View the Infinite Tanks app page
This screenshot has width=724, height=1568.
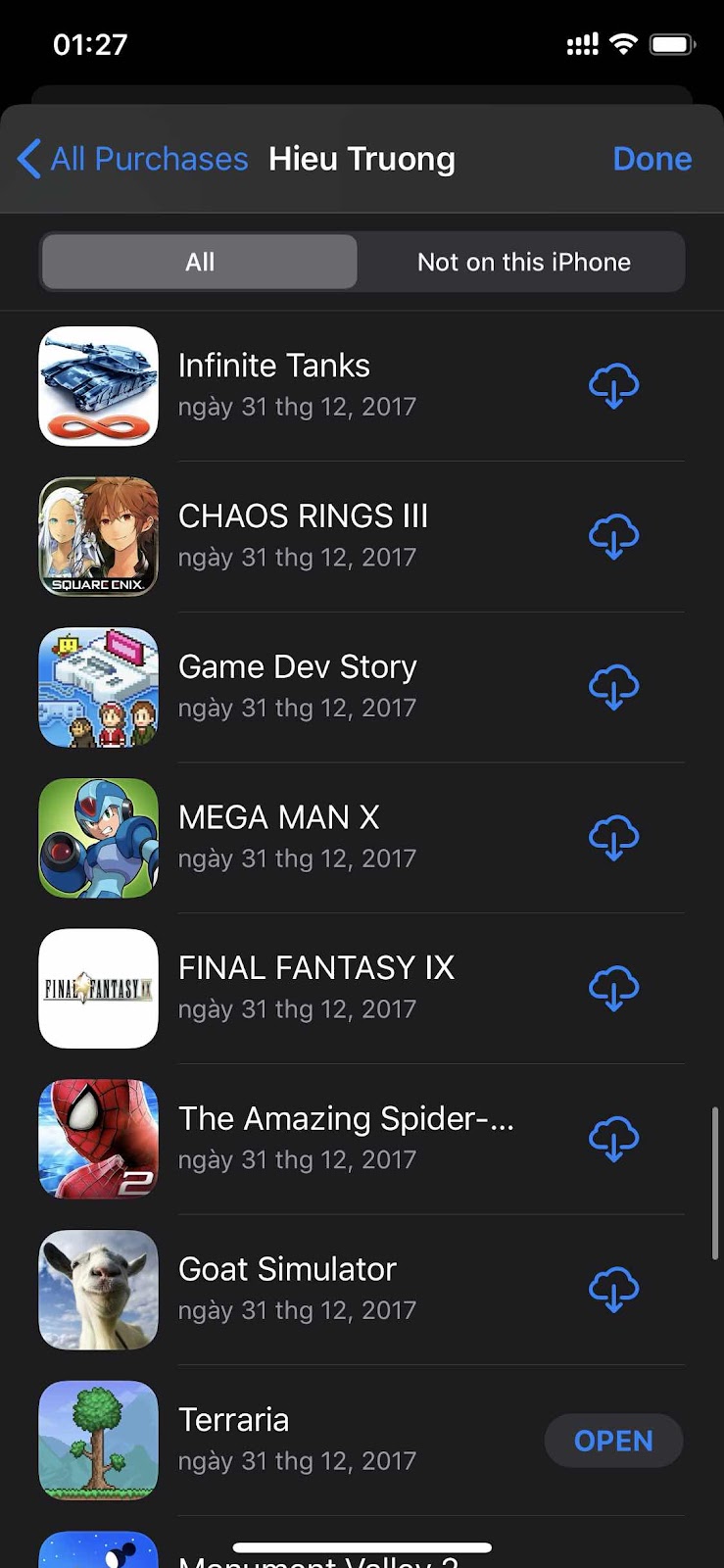274,367
